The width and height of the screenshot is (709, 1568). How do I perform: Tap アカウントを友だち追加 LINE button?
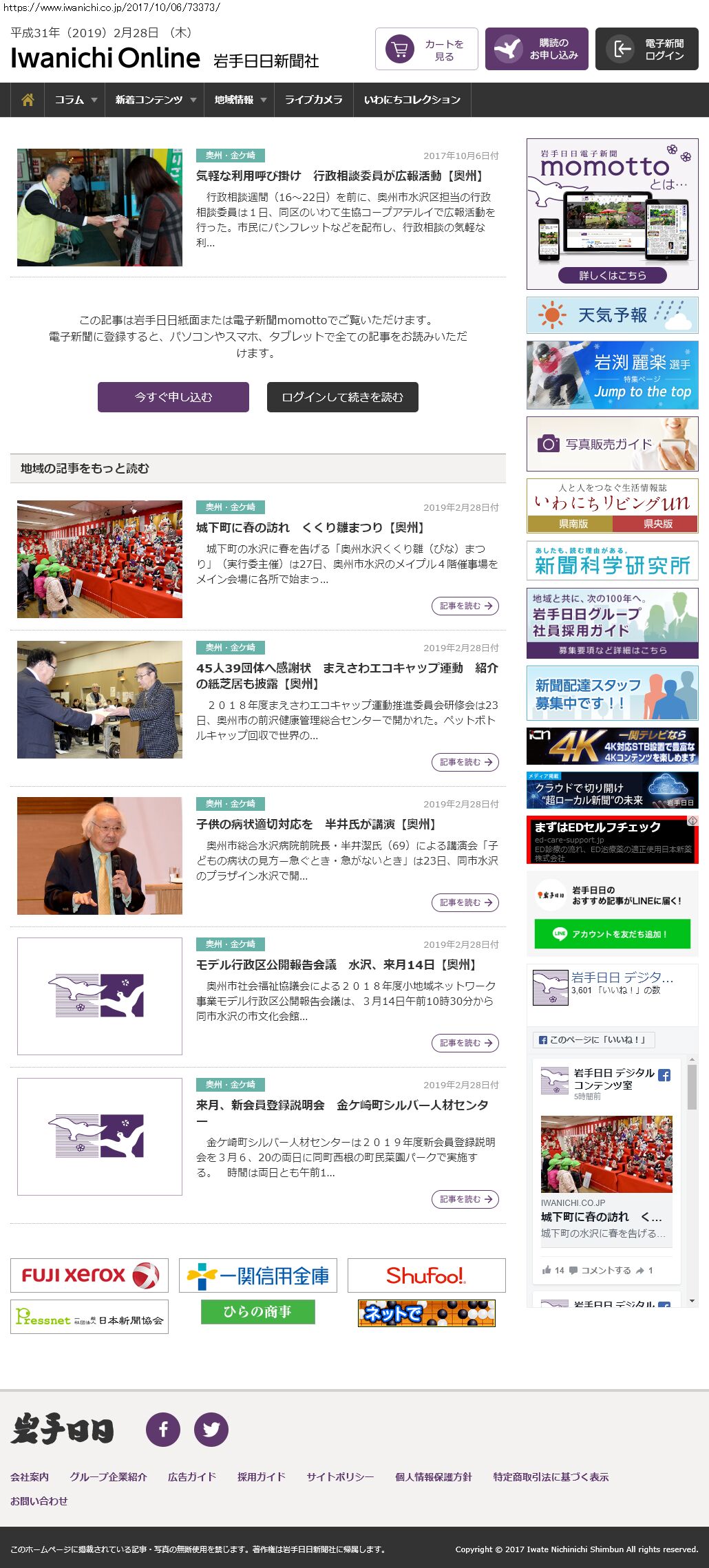[613, 934]
